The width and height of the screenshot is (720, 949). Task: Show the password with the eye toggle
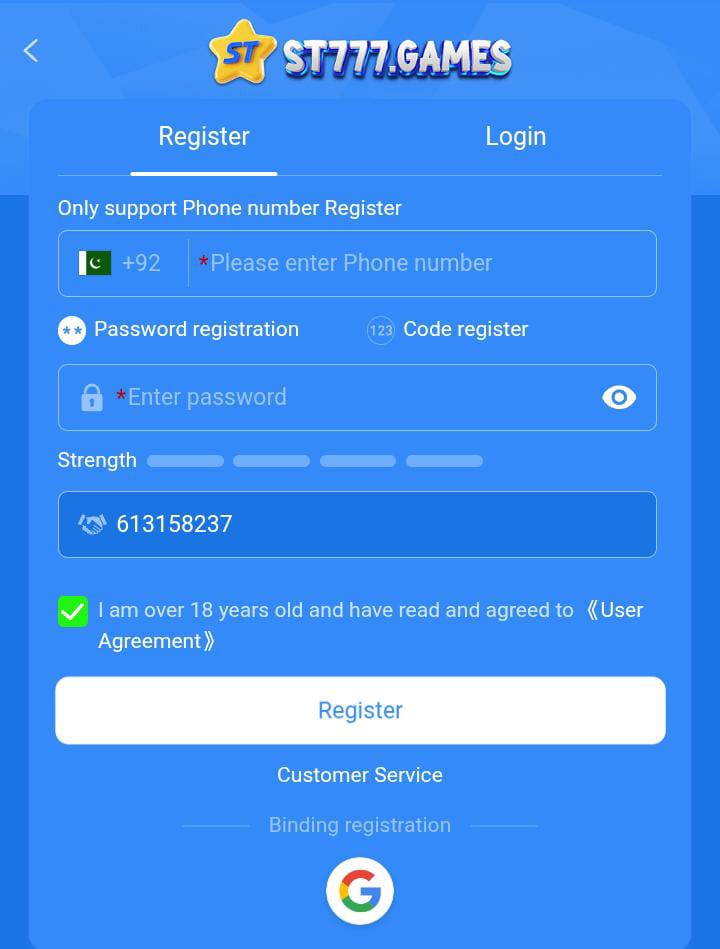pos(618,397)
